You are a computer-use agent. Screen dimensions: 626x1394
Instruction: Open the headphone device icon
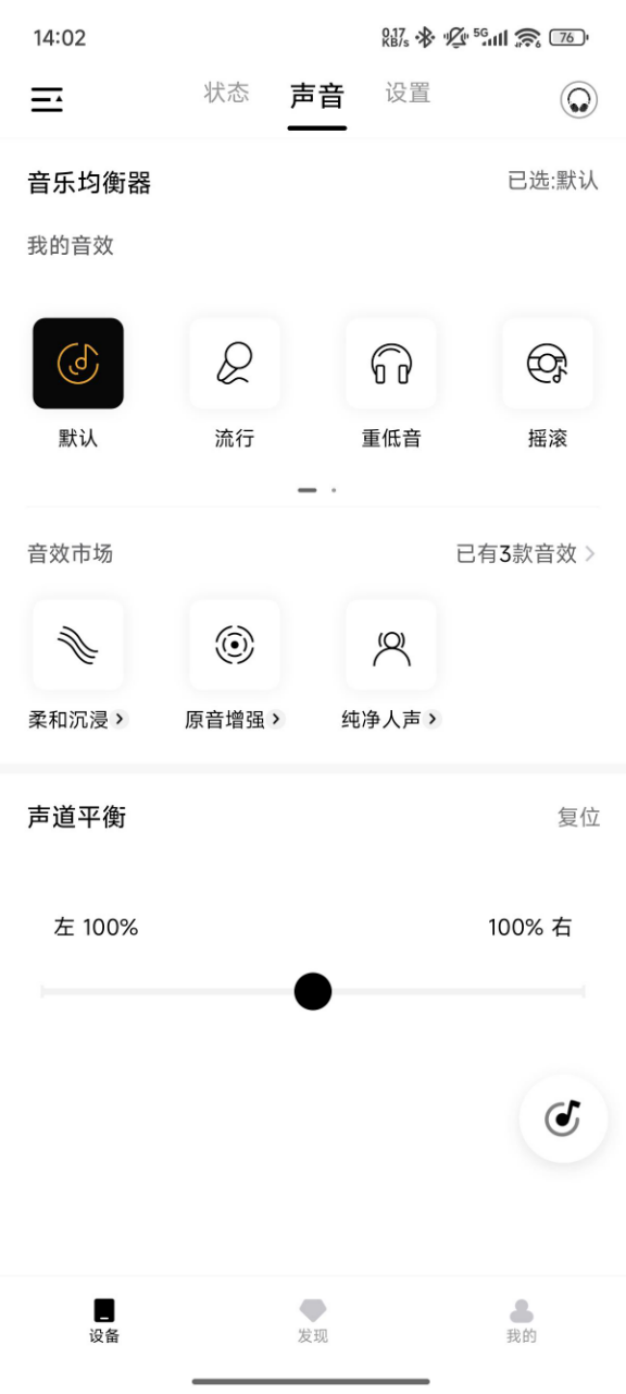point(578,100)
